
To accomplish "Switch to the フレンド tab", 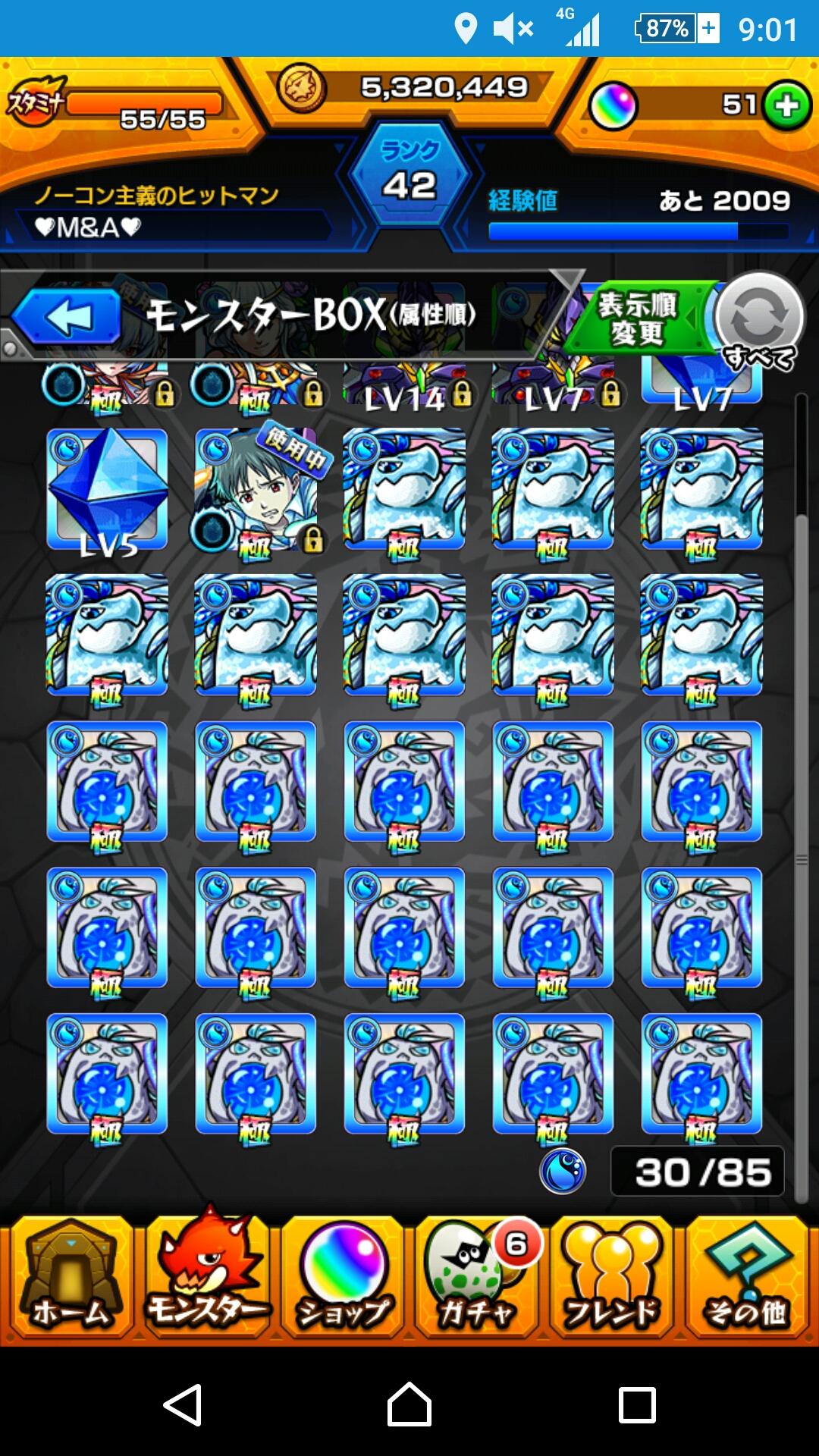I will [x=613, y=1279].
